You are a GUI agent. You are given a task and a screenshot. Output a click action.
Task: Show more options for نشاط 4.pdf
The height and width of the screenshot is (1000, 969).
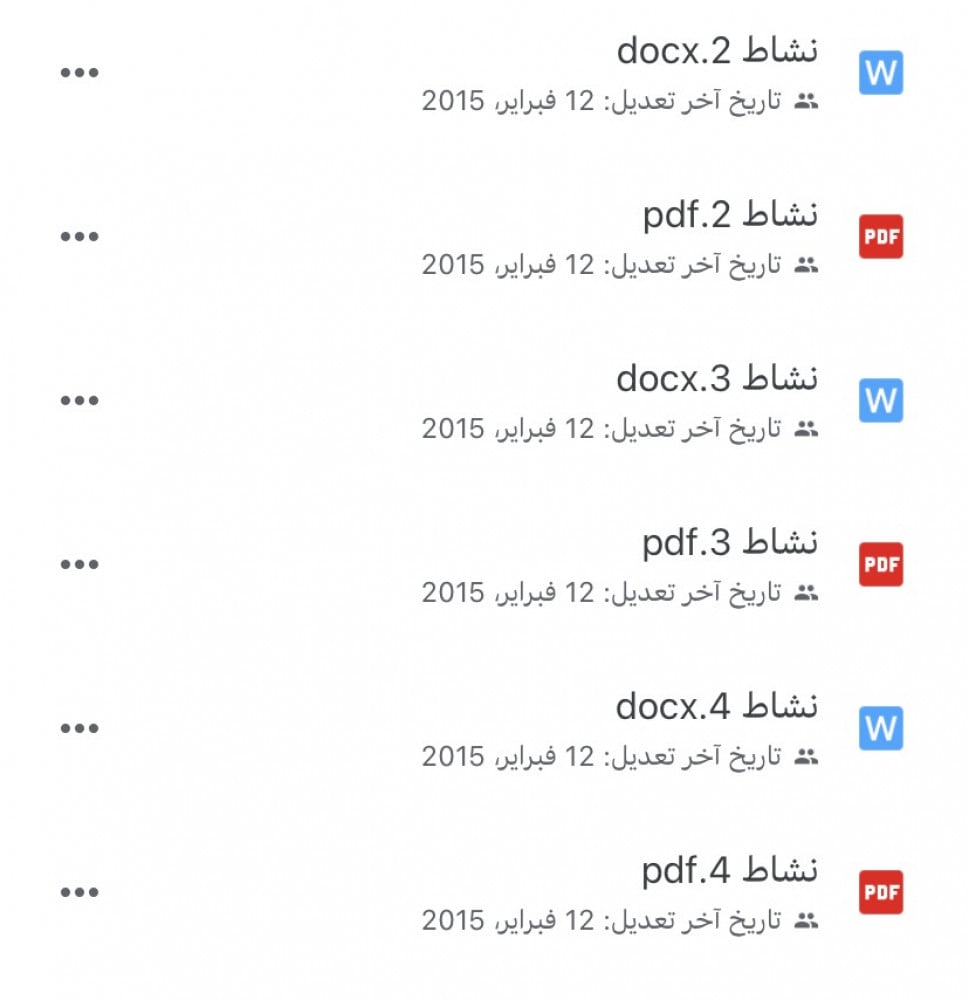(x=80, y=893)
